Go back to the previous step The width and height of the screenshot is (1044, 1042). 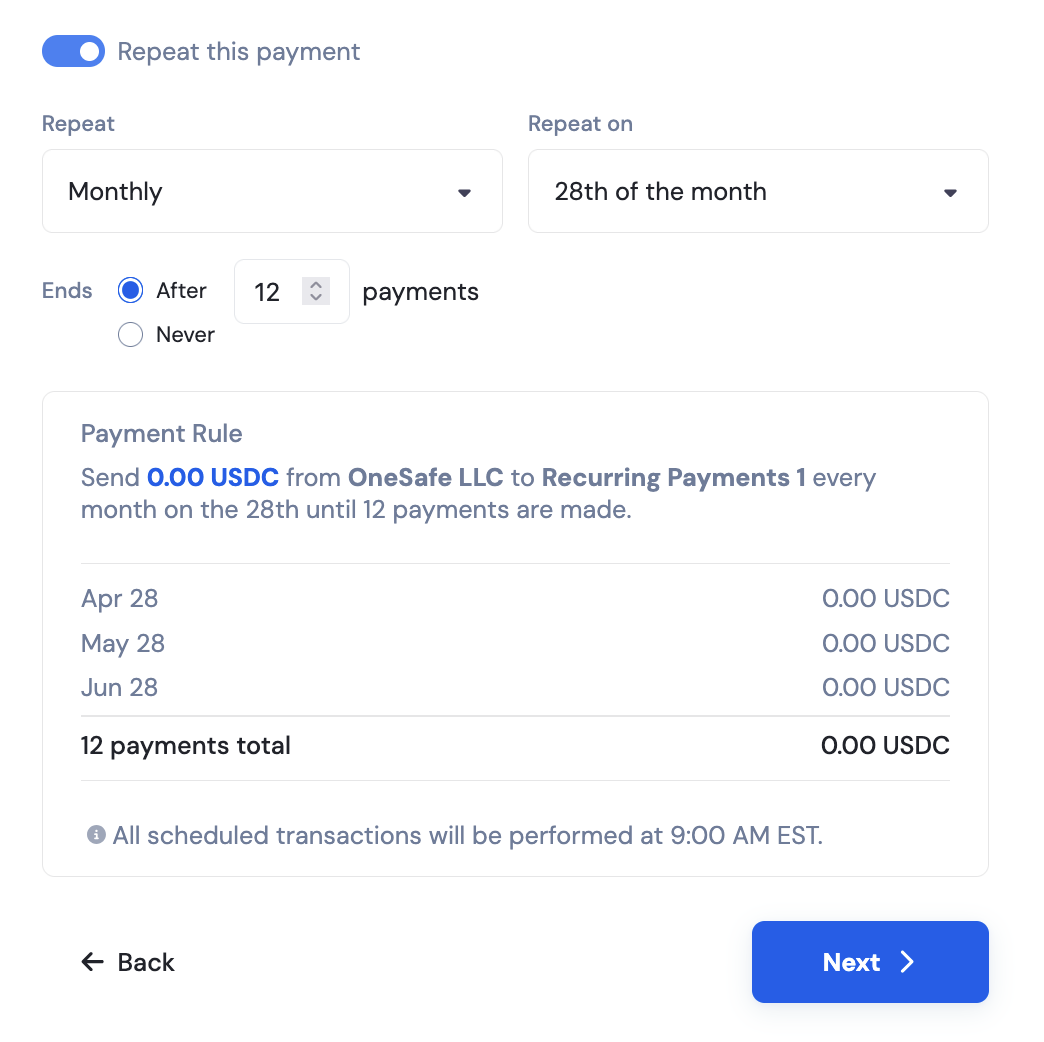[x=128, y=962]
